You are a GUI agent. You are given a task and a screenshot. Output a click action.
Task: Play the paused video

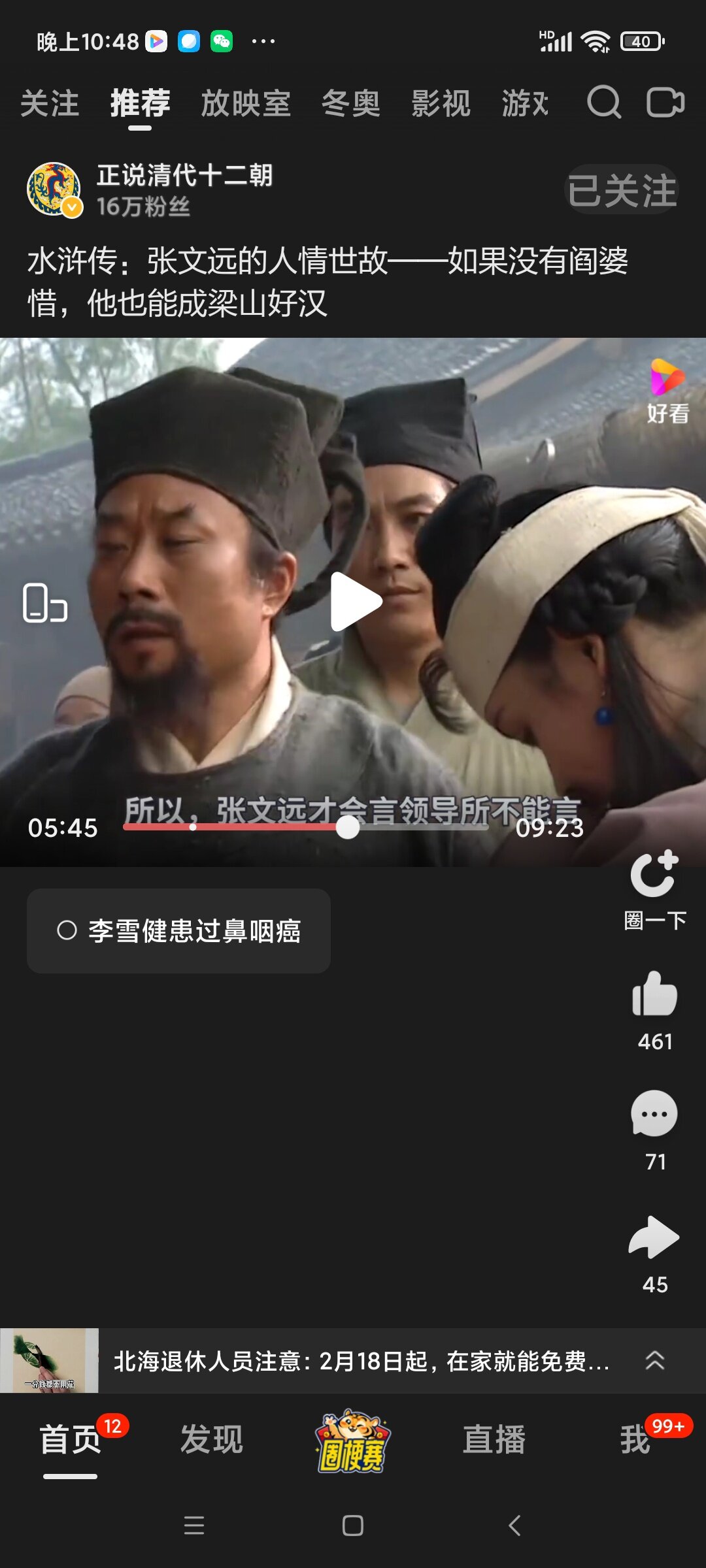tap(354, 602)
